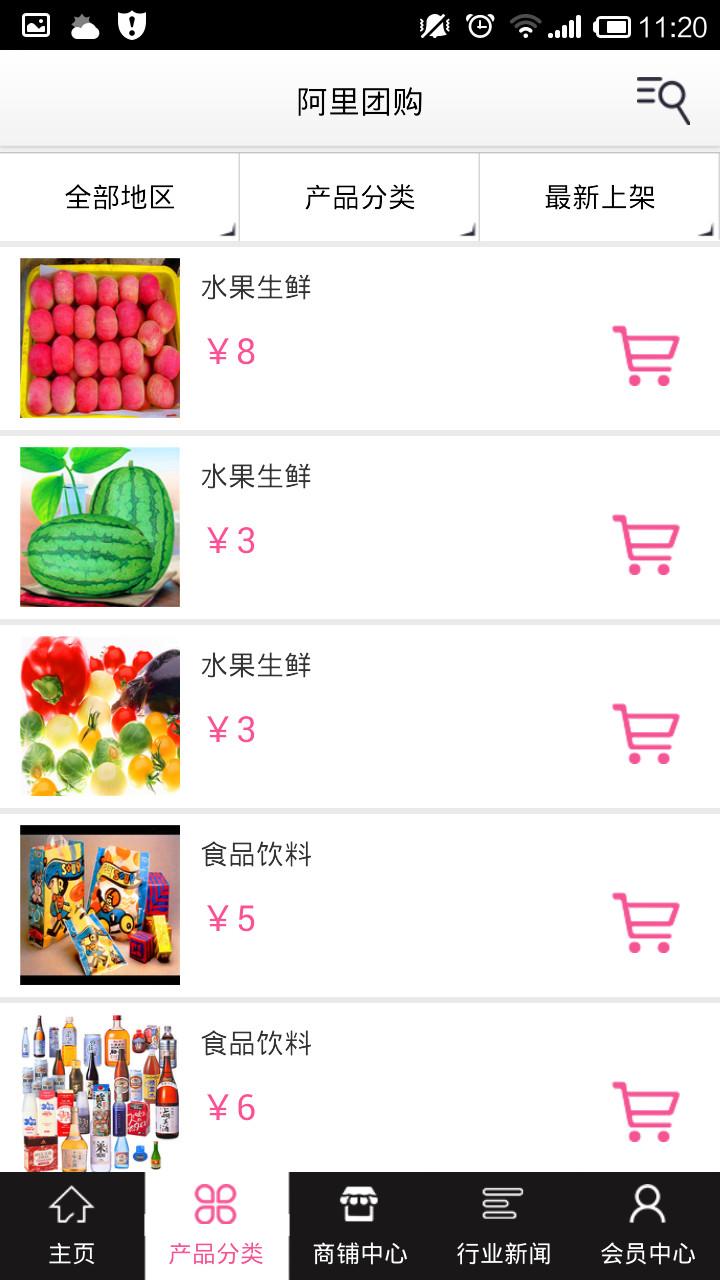
Task: Tap the cart icon for ¥8 水果生鲜
Action: pos(645,355)
